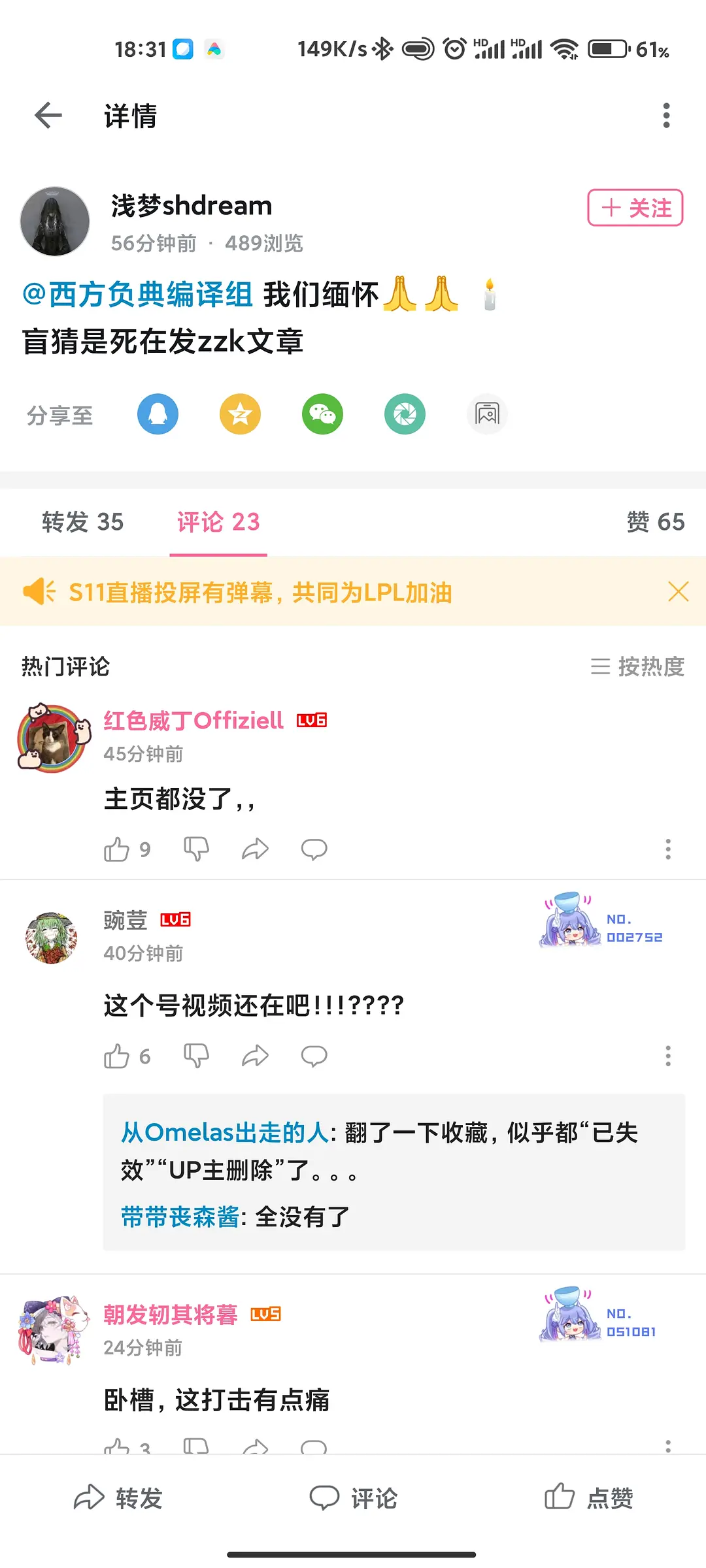Open the top-right overflow menu
The image size is (706, 1568).
pyautogui.click(x=666, y=116)
